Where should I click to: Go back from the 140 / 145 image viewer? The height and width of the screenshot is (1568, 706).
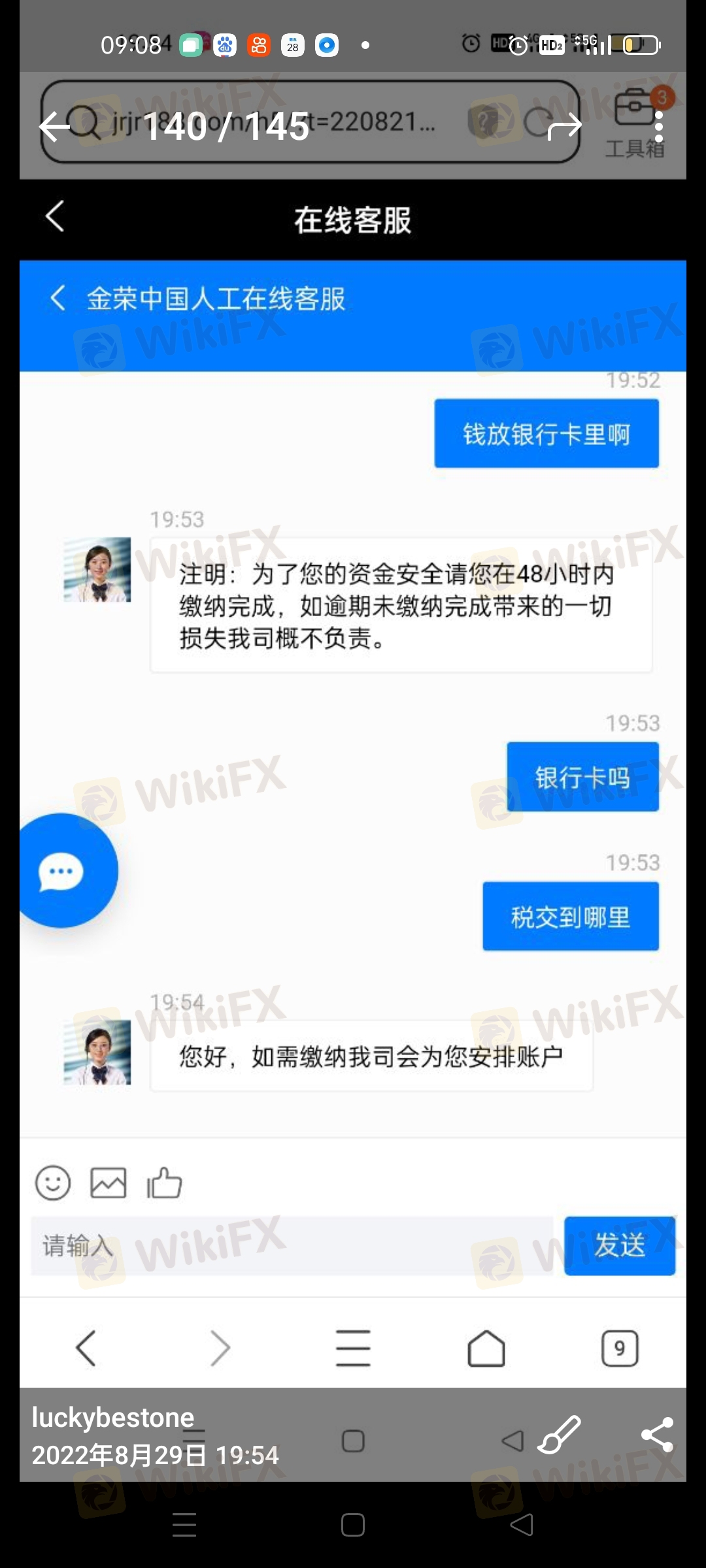[55, 125]
